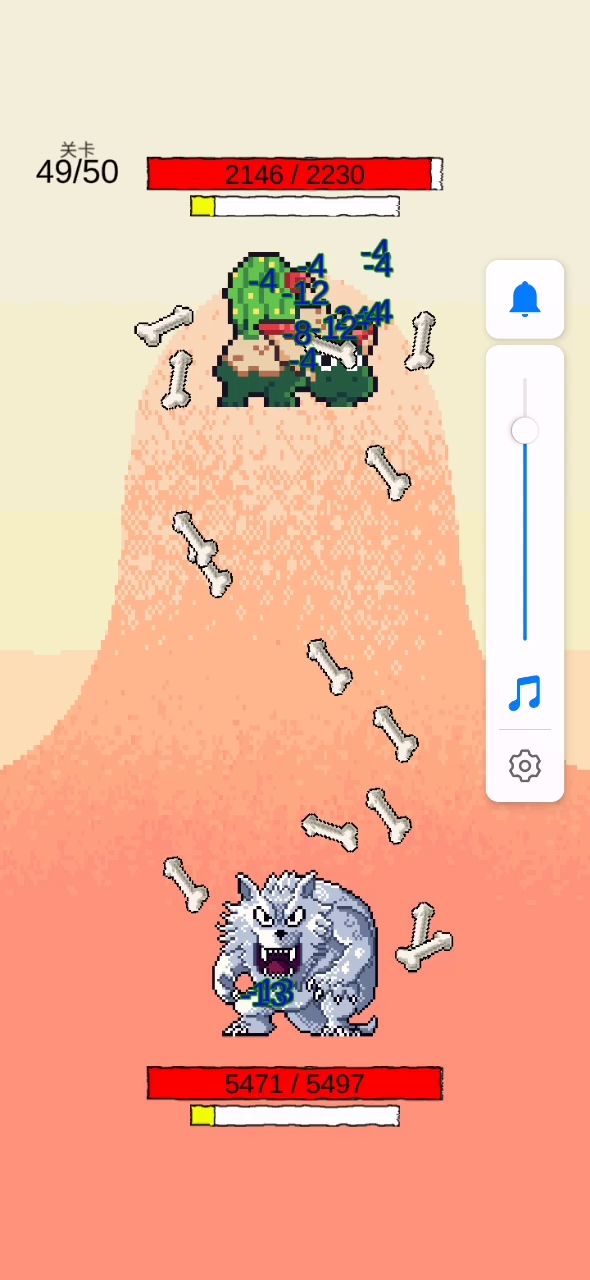The width and height of the screenshot is (590, 1280).
Task: Toggle the blue music note icon
Action: (x=525, y=692)
